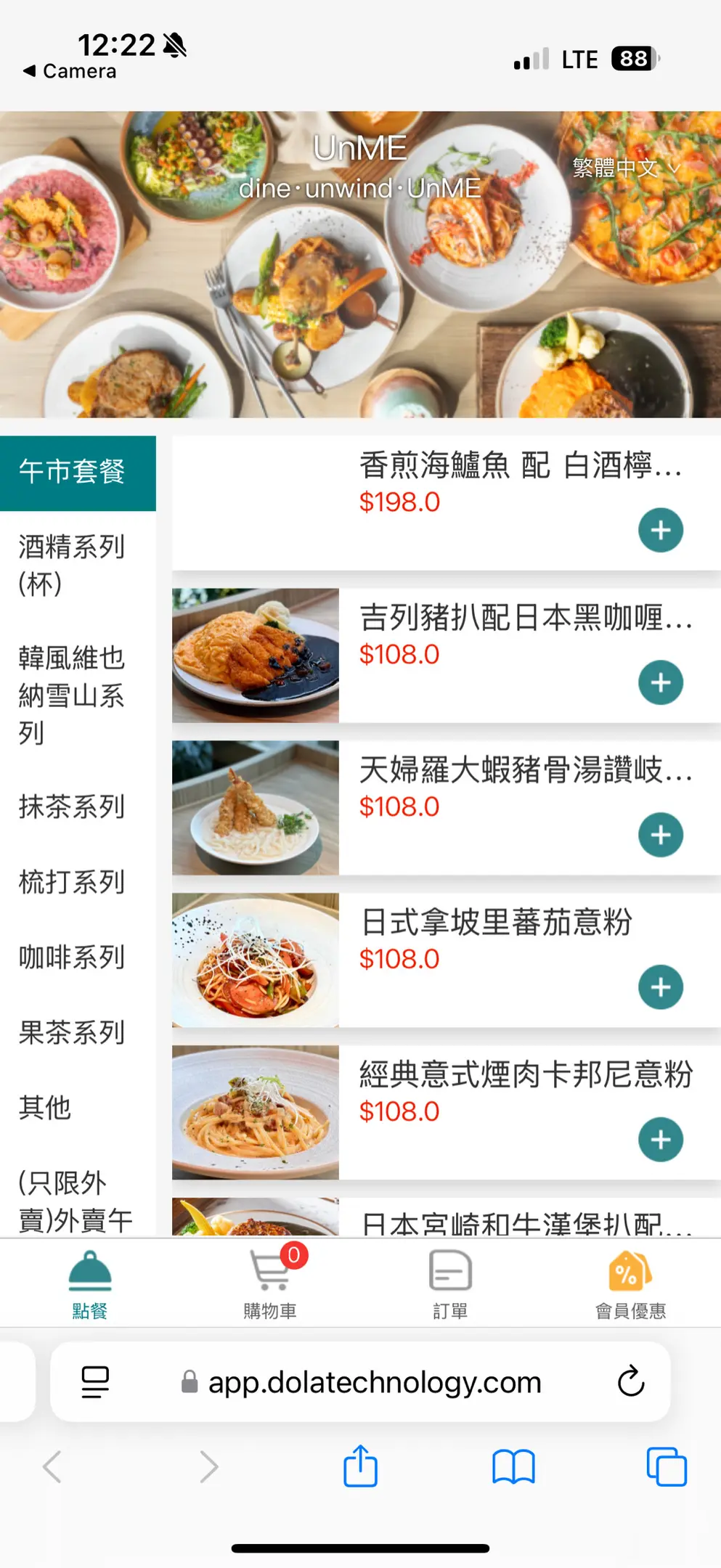Open the 日式拿坡里蕃茄意粉 dish photo

pos(256,960)
